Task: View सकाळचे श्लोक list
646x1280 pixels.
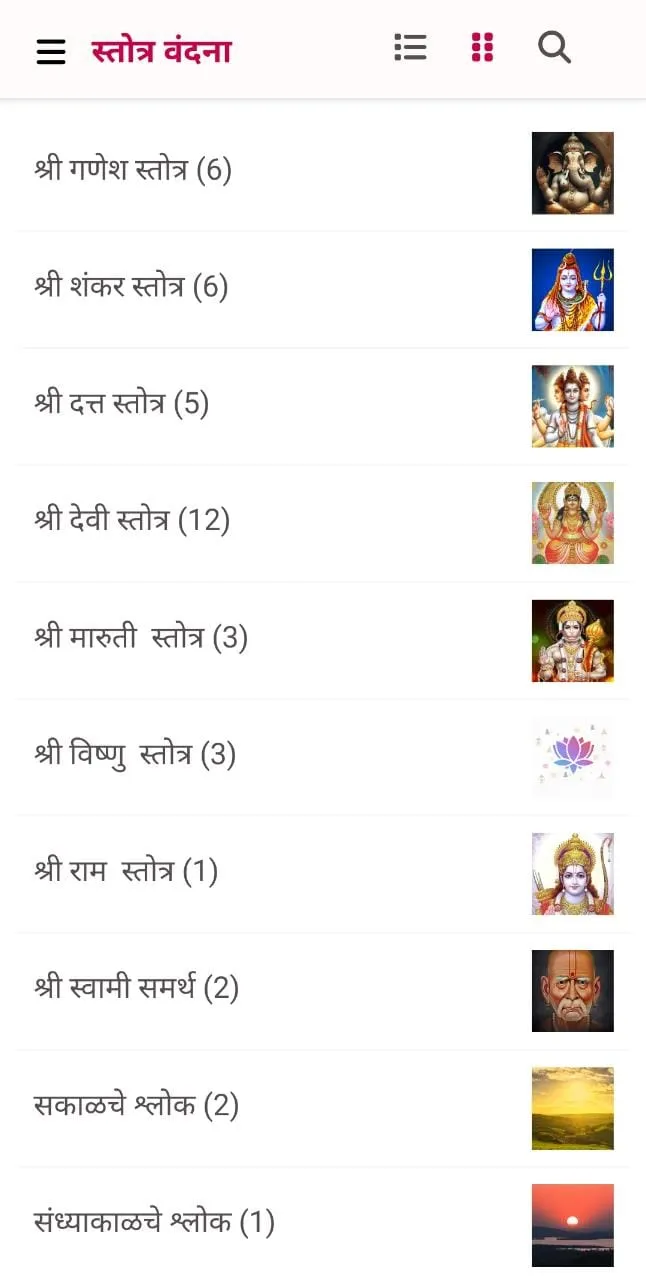Action: tap(323, 1109)
